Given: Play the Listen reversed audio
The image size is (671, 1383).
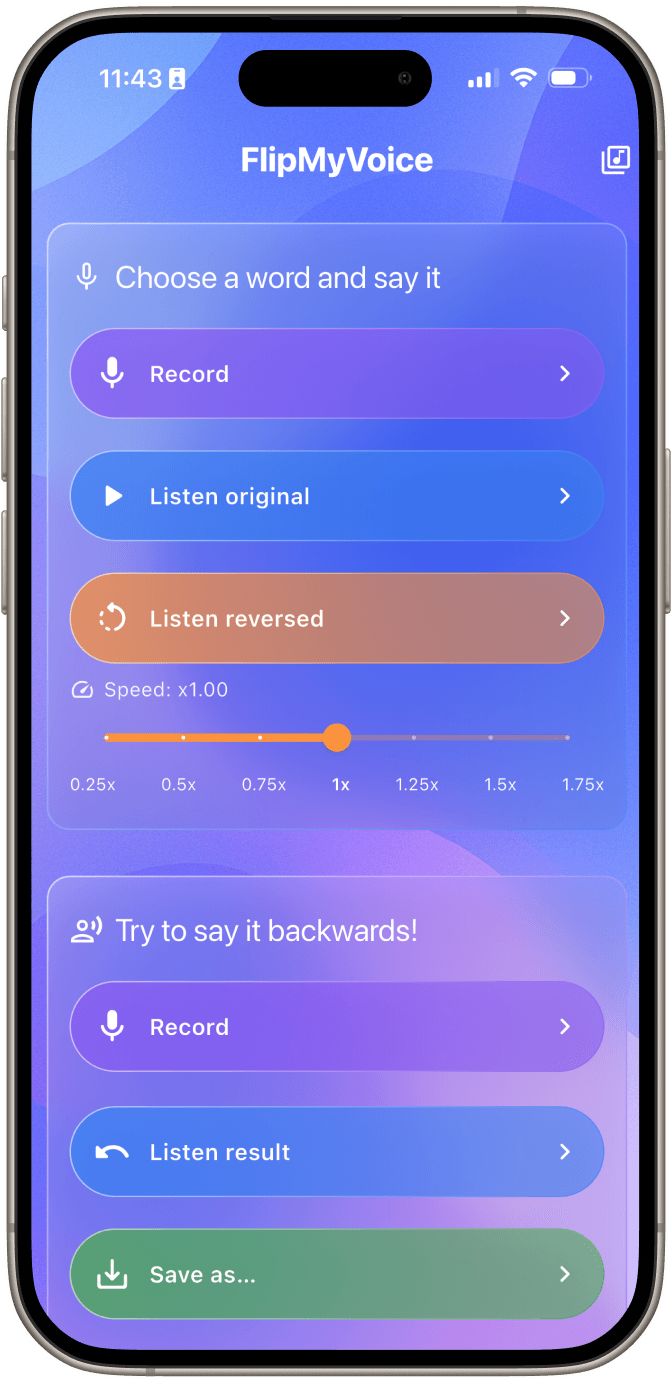Looking at the screenshot, I should [336, 618].
